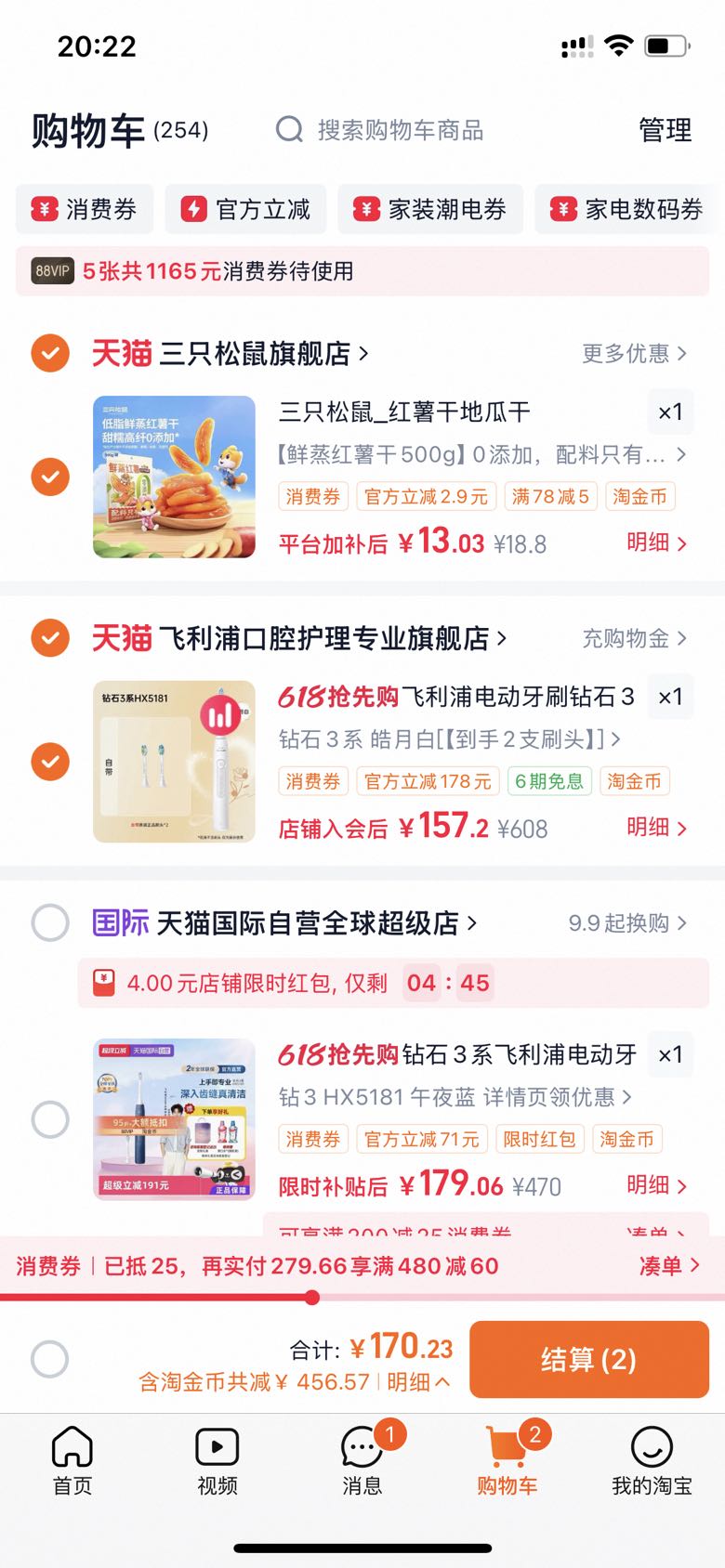
Task: Open the 88VIP 消费券待使用 banner
Action: click(362, 271)
